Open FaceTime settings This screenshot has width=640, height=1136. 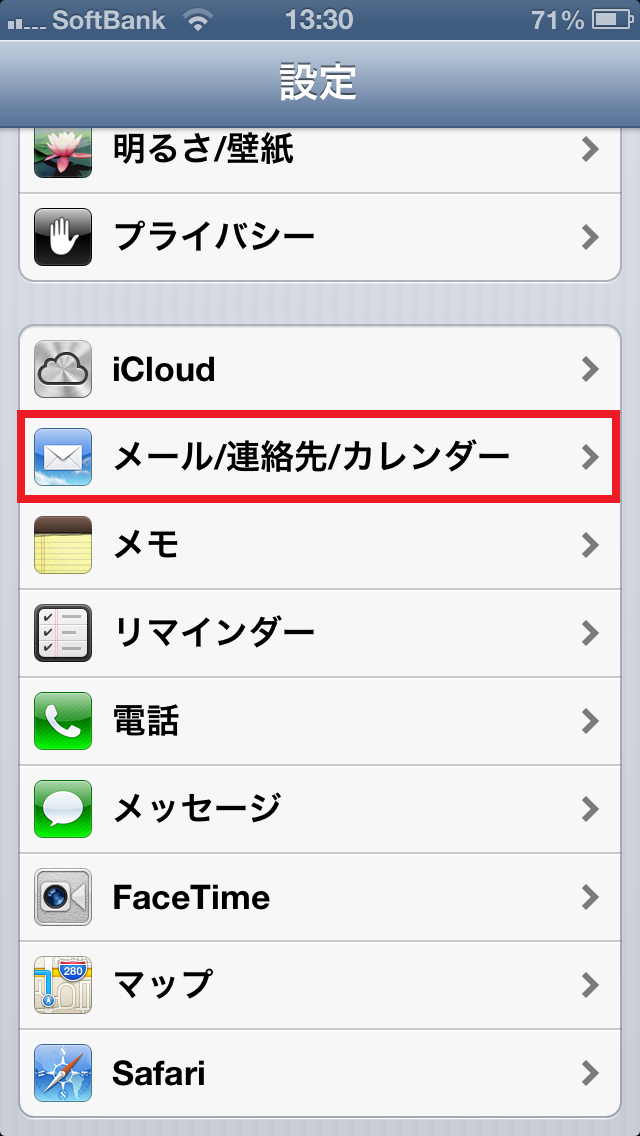point(319,896)
